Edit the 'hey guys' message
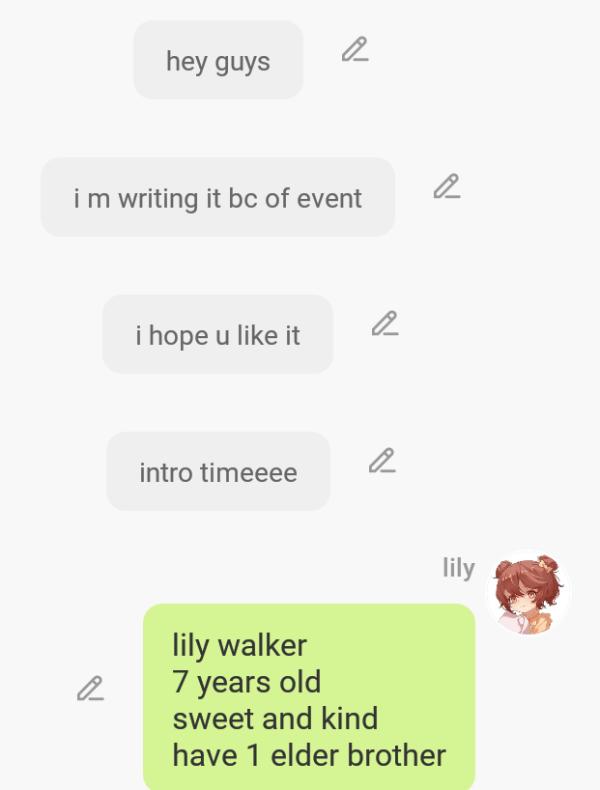Viewport: 600px width, 790px height. pyautogui.click(x=354, y=50)
